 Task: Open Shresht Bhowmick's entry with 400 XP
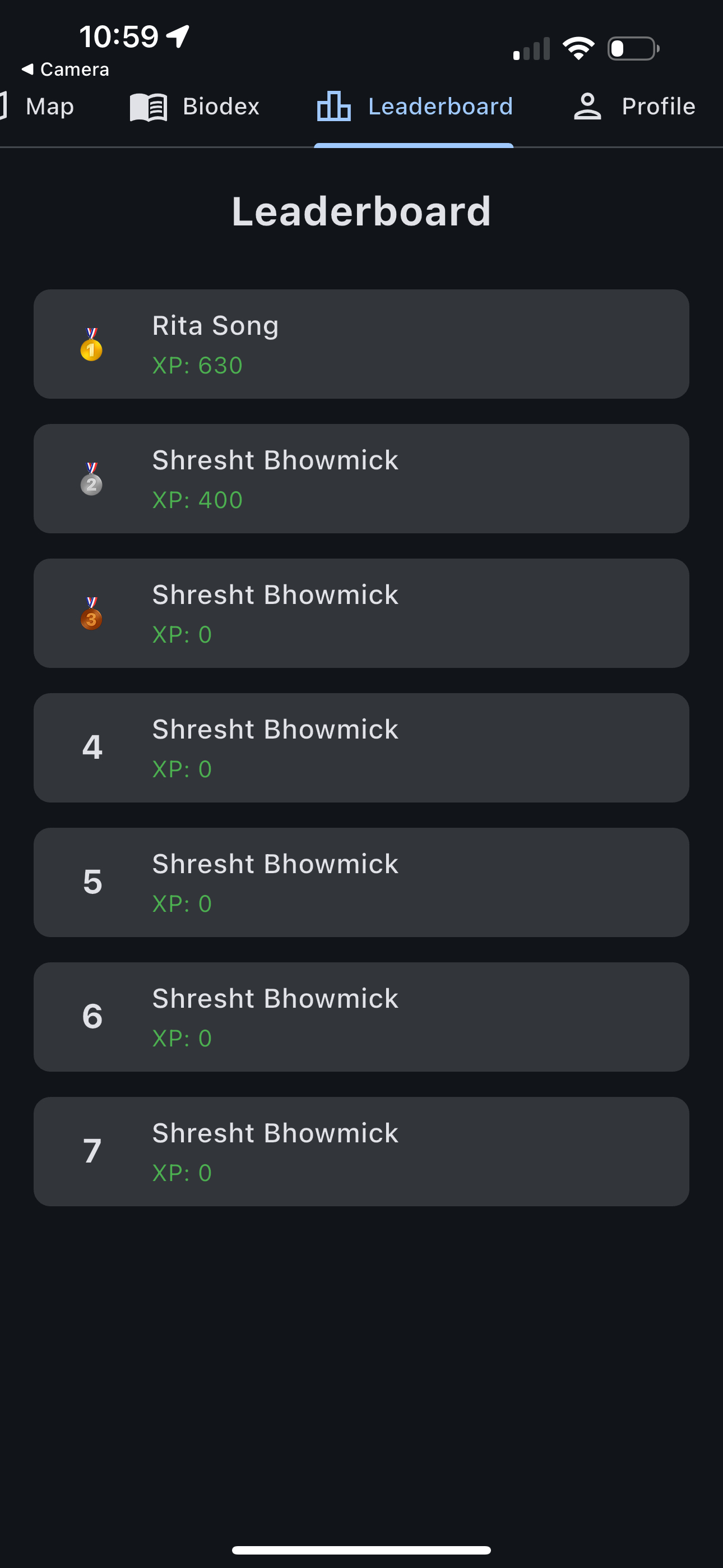pos(361,478)
